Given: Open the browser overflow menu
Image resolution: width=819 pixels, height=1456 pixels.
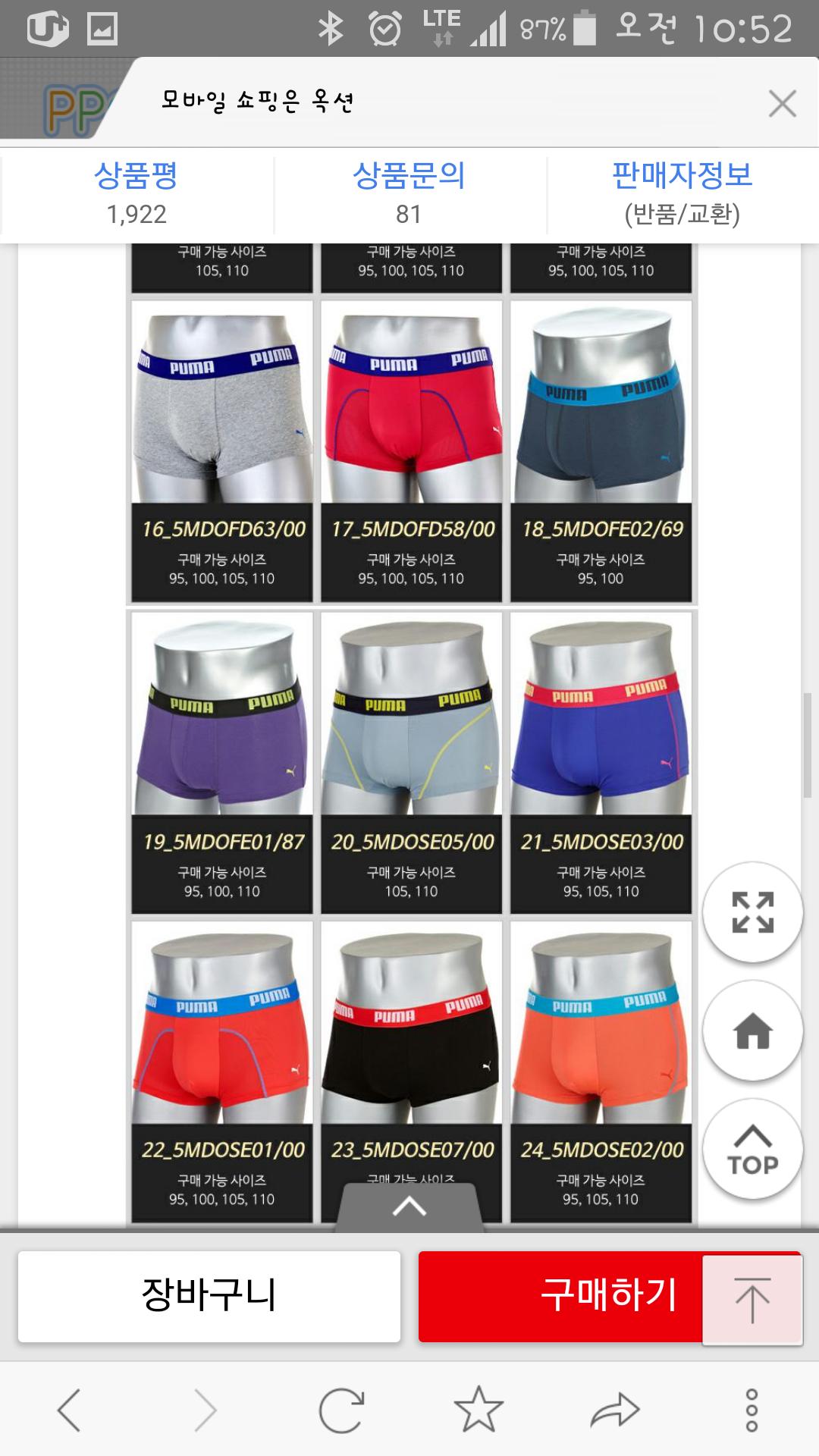Looking at the screenshot, I should 752,1410.
